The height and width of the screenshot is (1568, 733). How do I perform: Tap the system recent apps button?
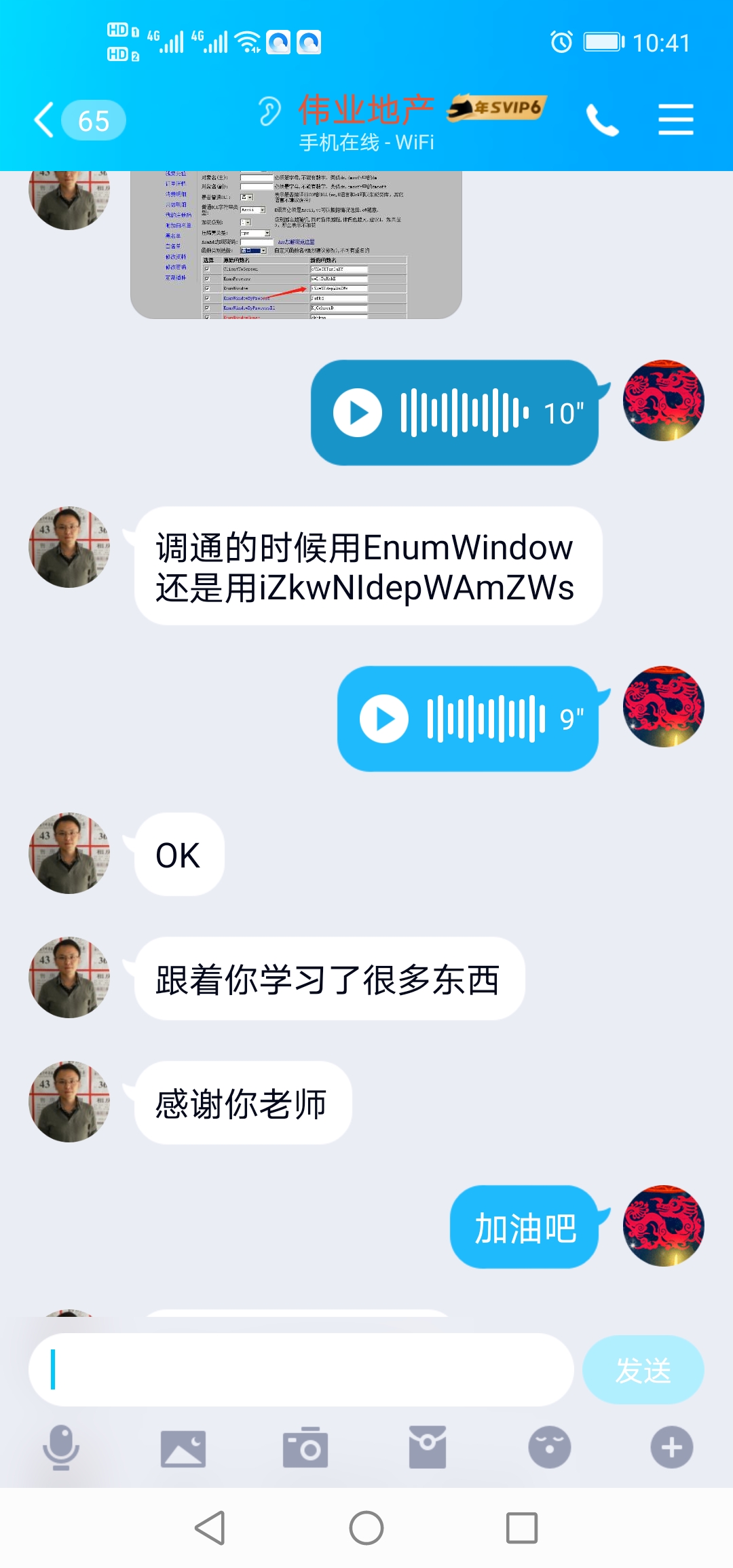pos(522,1528)
